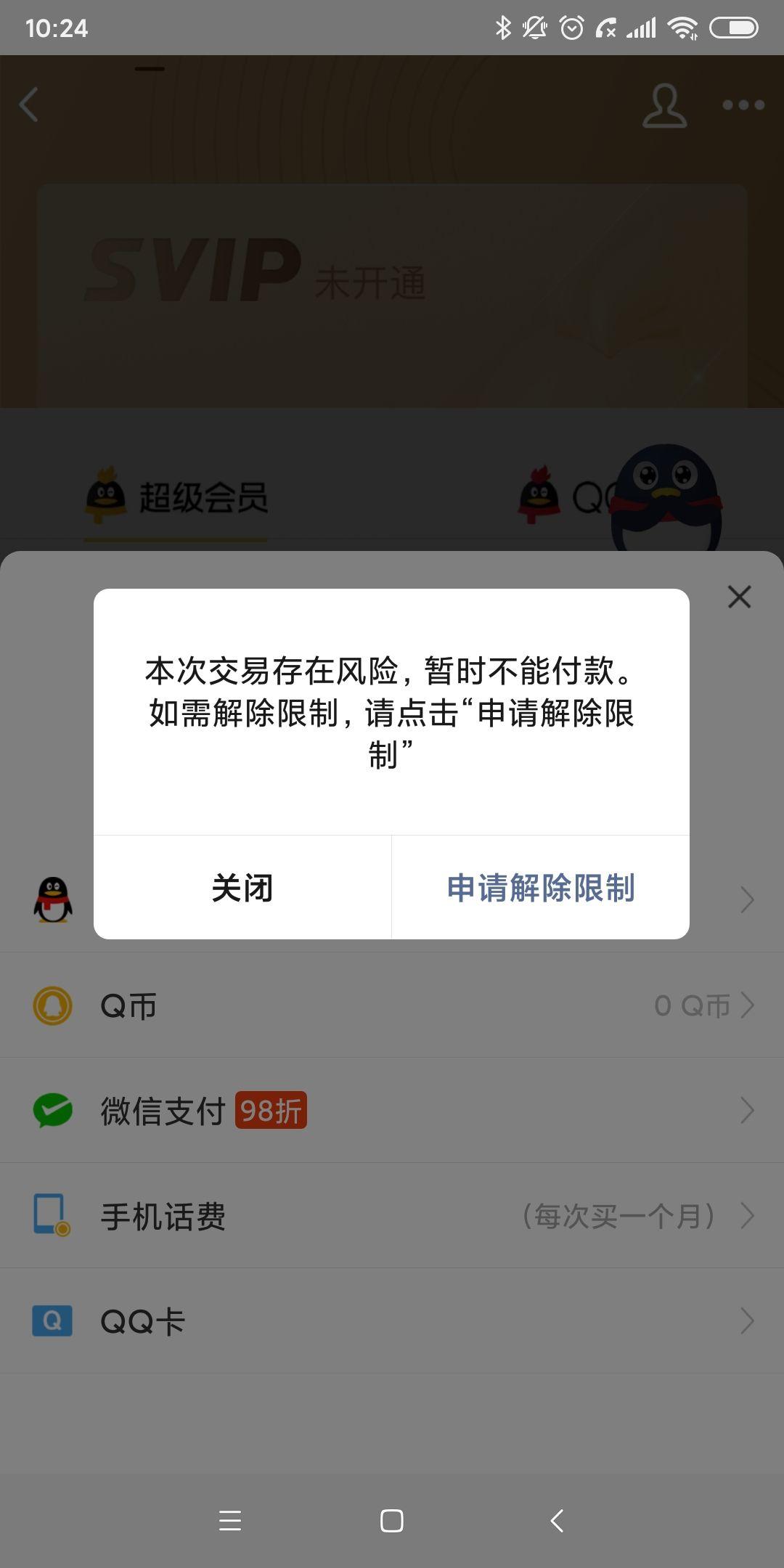Open the profile icon in header

pos(664,106)
